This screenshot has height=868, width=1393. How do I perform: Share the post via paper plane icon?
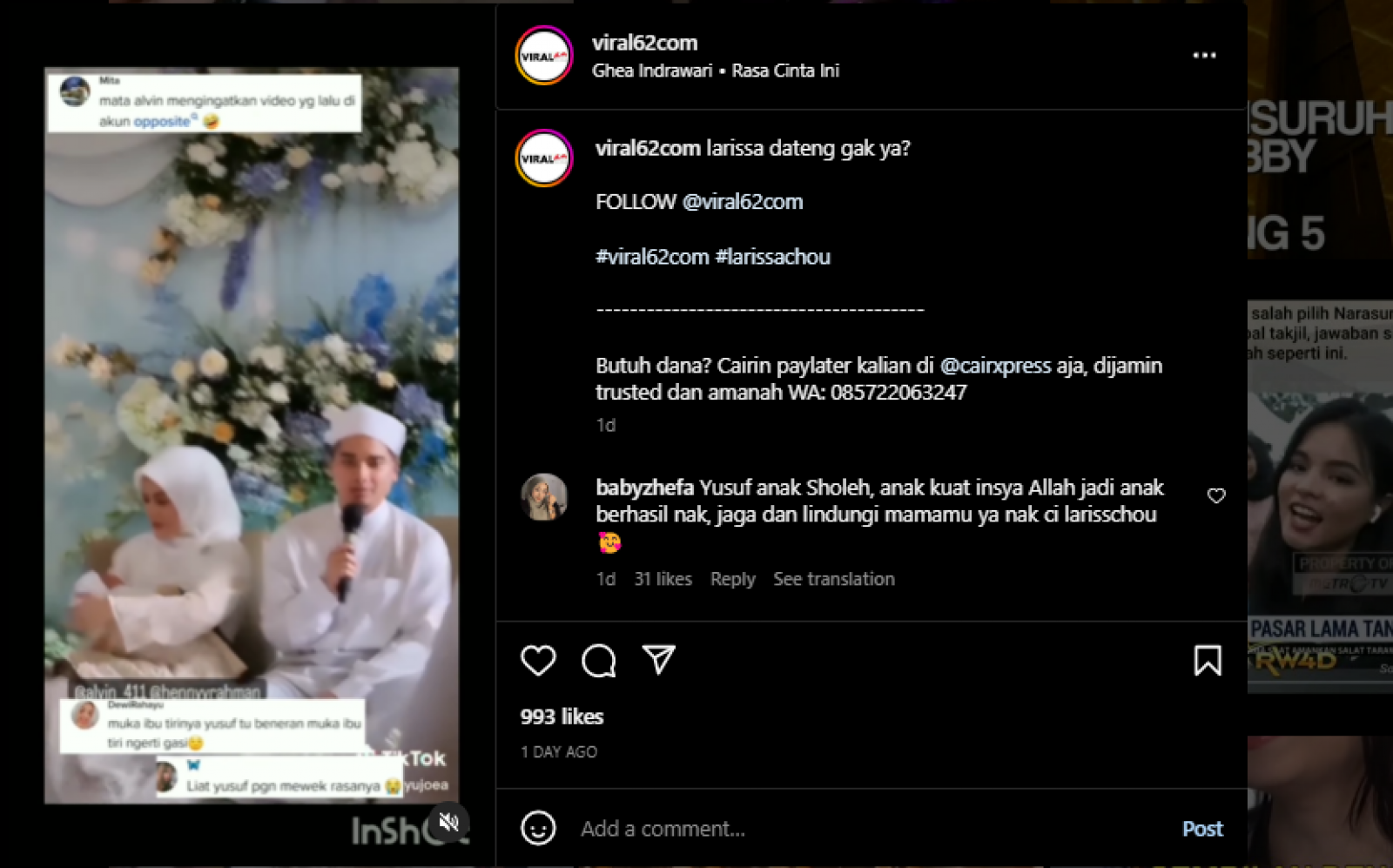coord(658,660)
